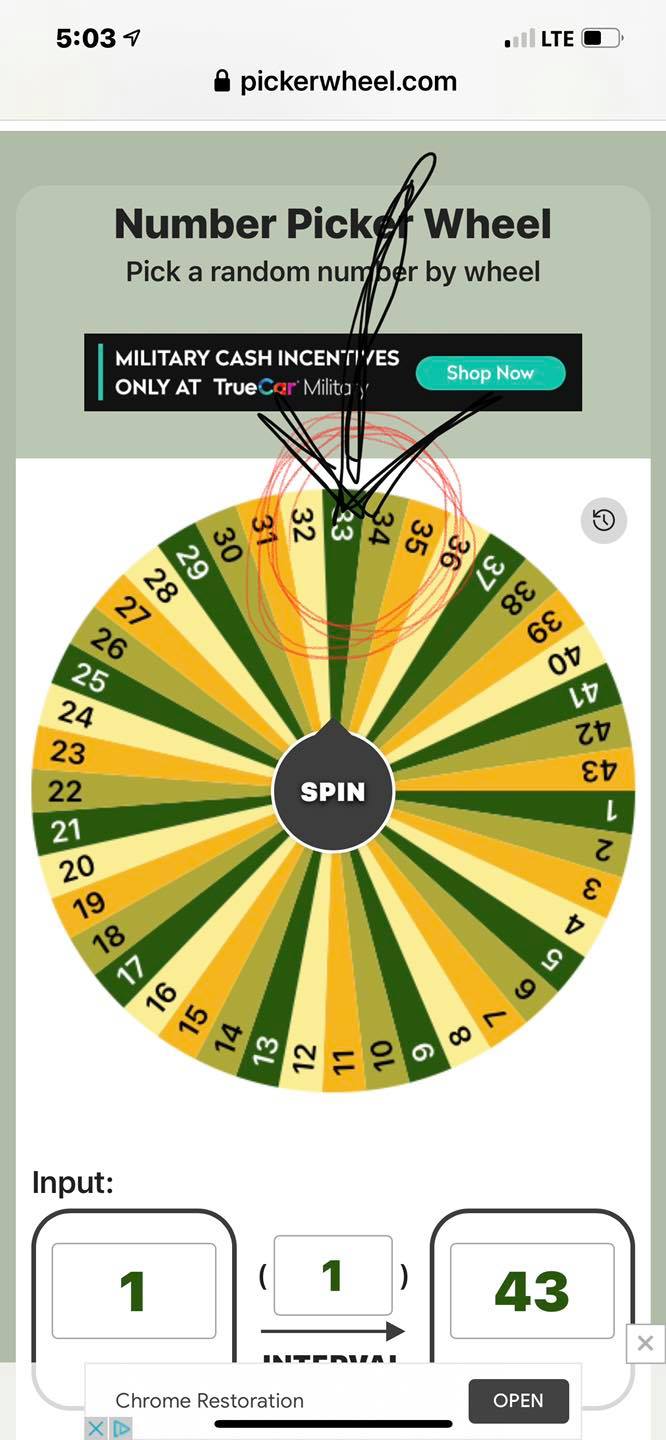Edit the start number field showing 1
The width and height of the screenshot is (666, 1440).
(133, 1290)
